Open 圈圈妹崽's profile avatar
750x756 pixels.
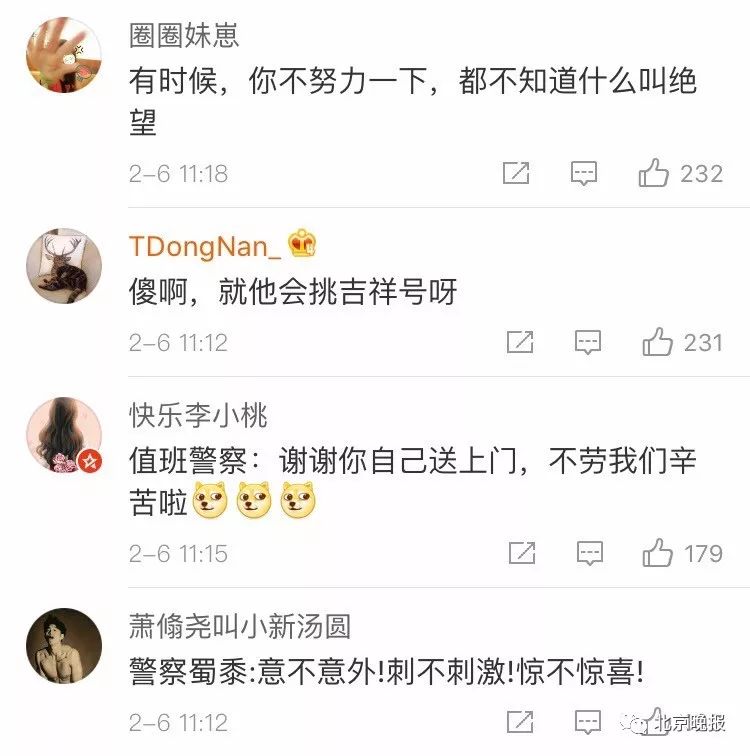[63, 55]
